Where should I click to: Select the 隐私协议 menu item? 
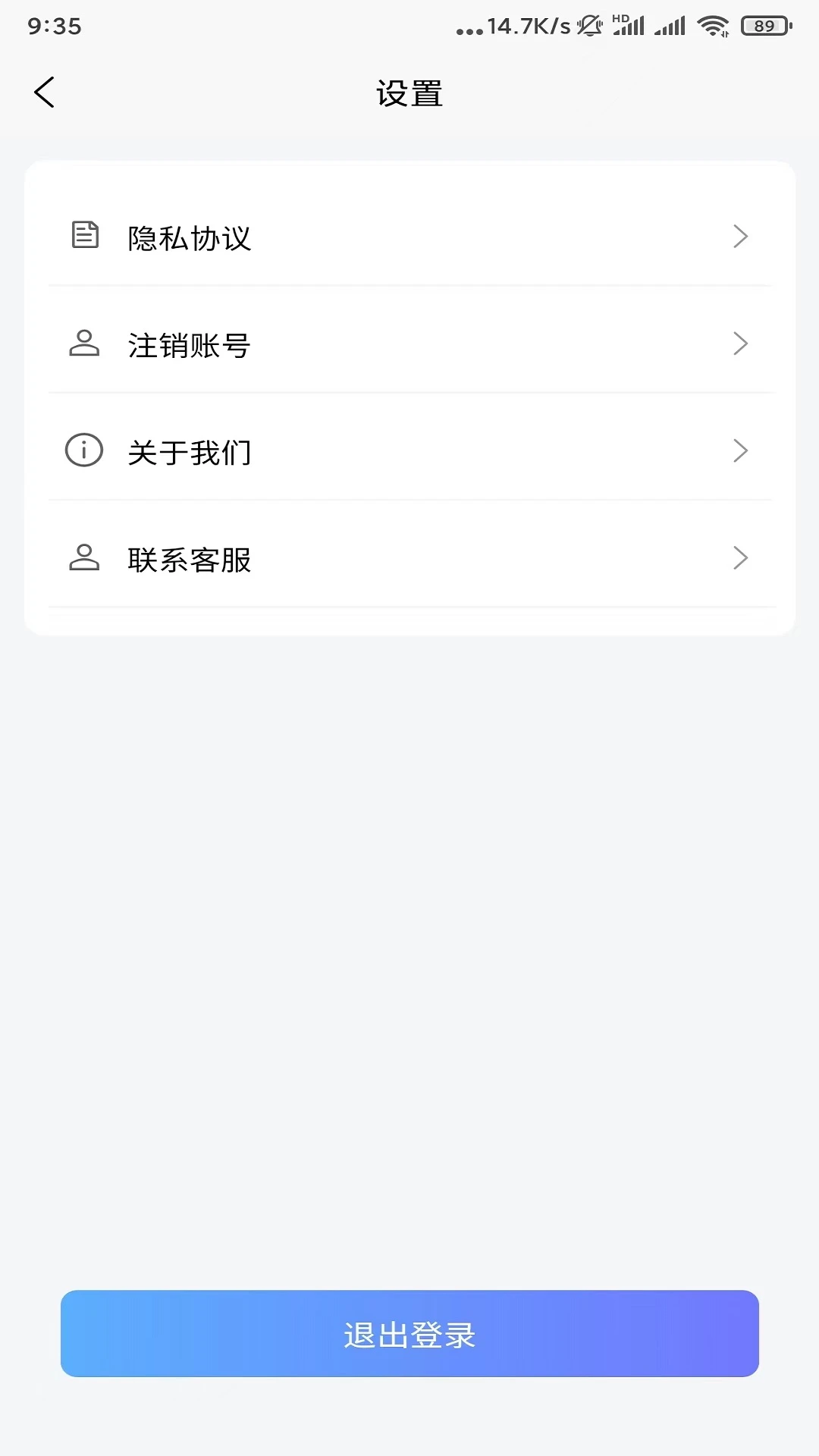pyautogui.click(x=190, y=238)
